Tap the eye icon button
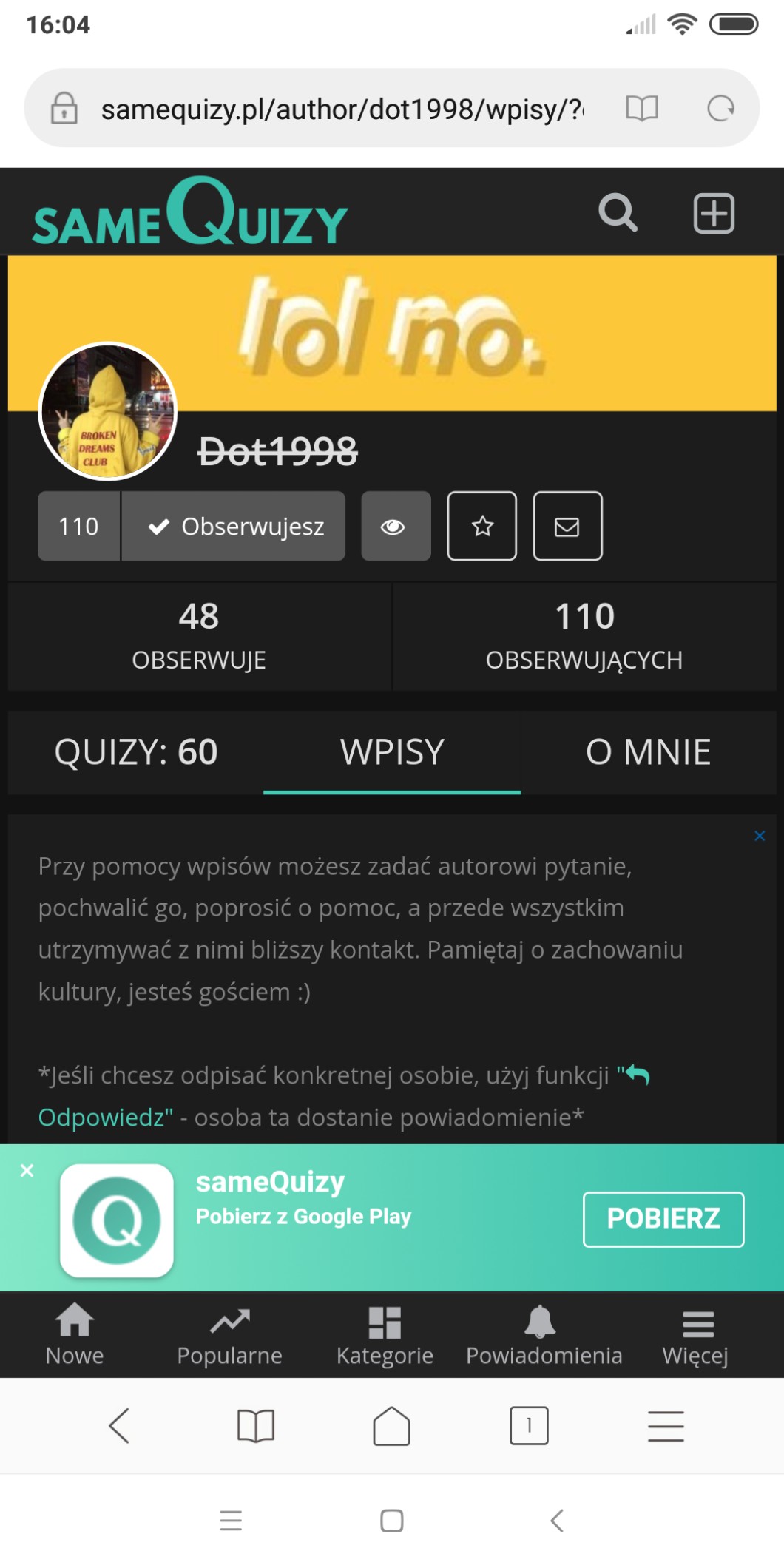This screenshot has width=784, height=1568. (395, 527)
